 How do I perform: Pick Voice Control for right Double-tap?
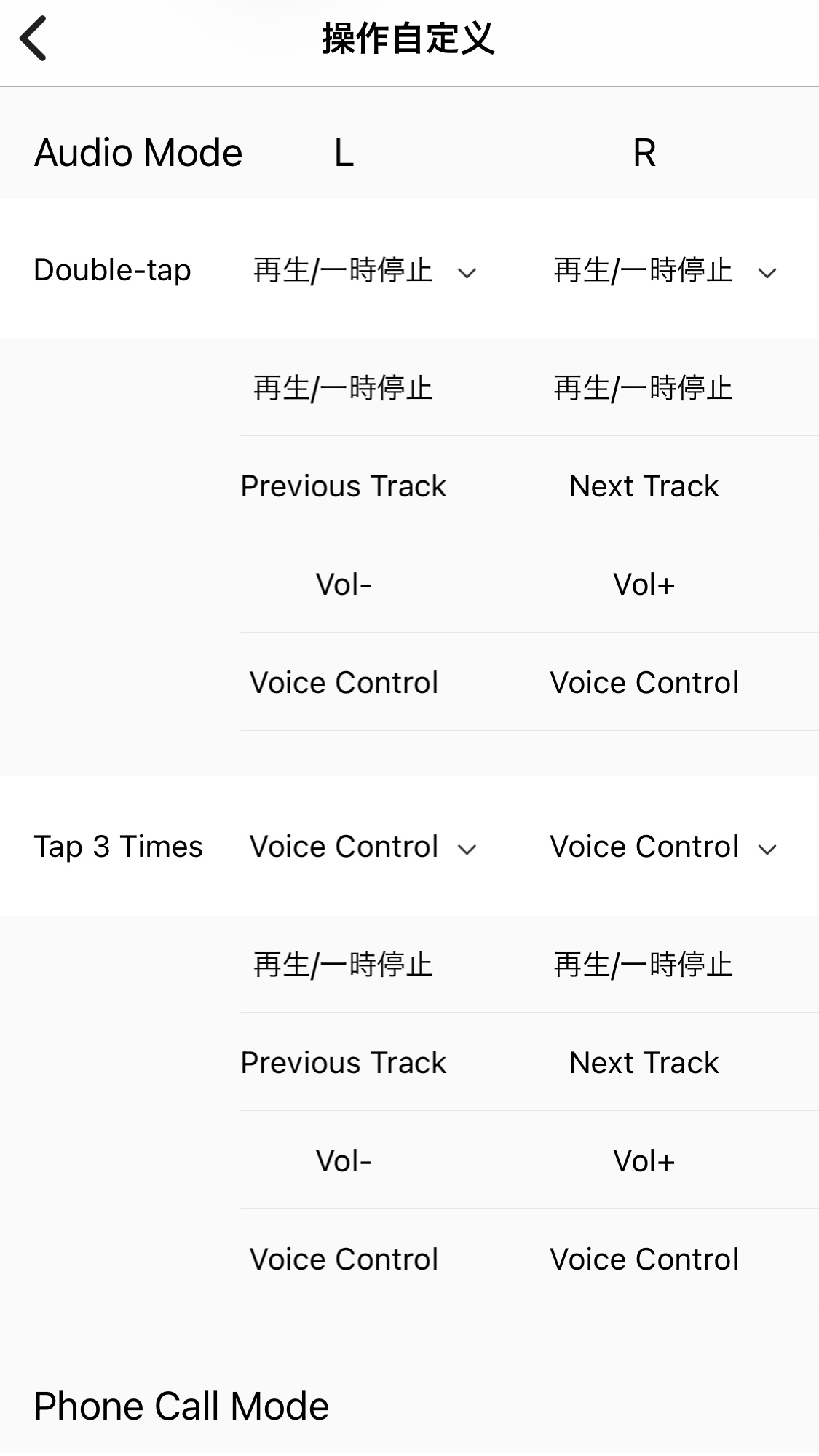[644, 683]
